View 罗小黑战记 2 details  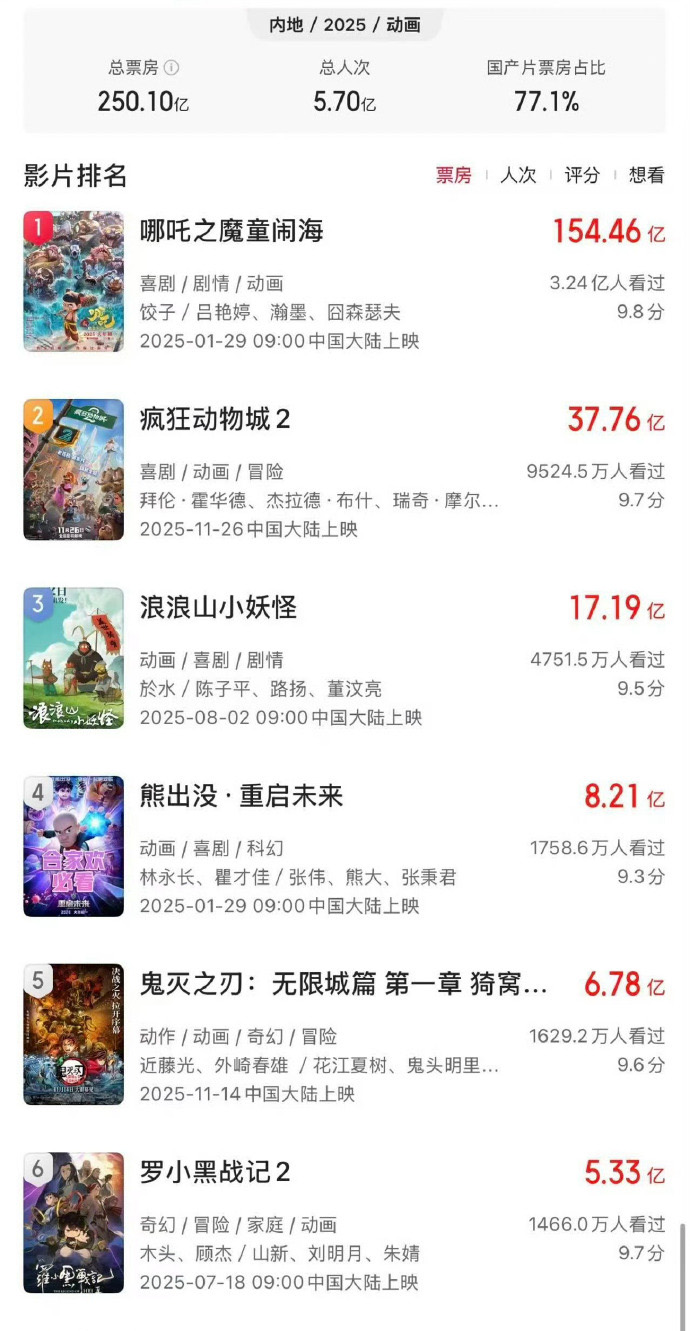[215, 1172]
